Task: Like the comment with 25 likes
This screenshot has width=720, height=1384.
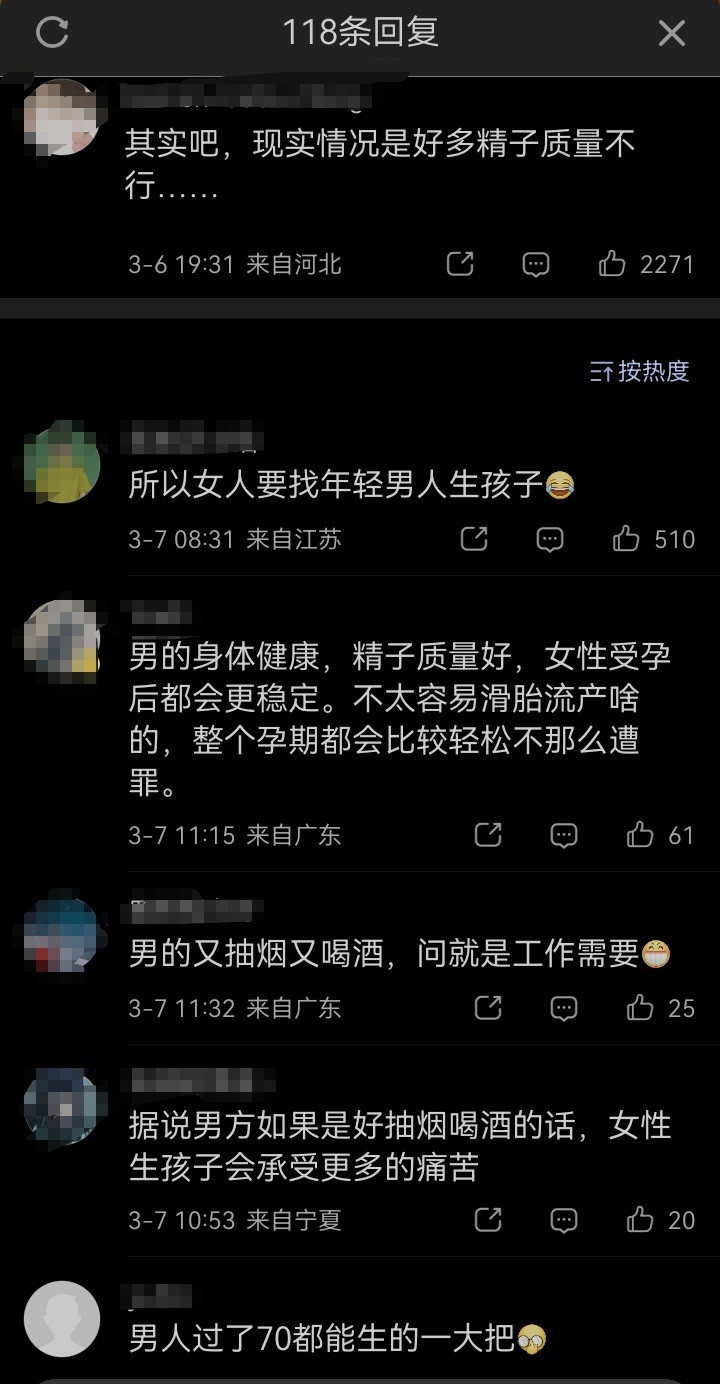Action: pos(639,1008)
